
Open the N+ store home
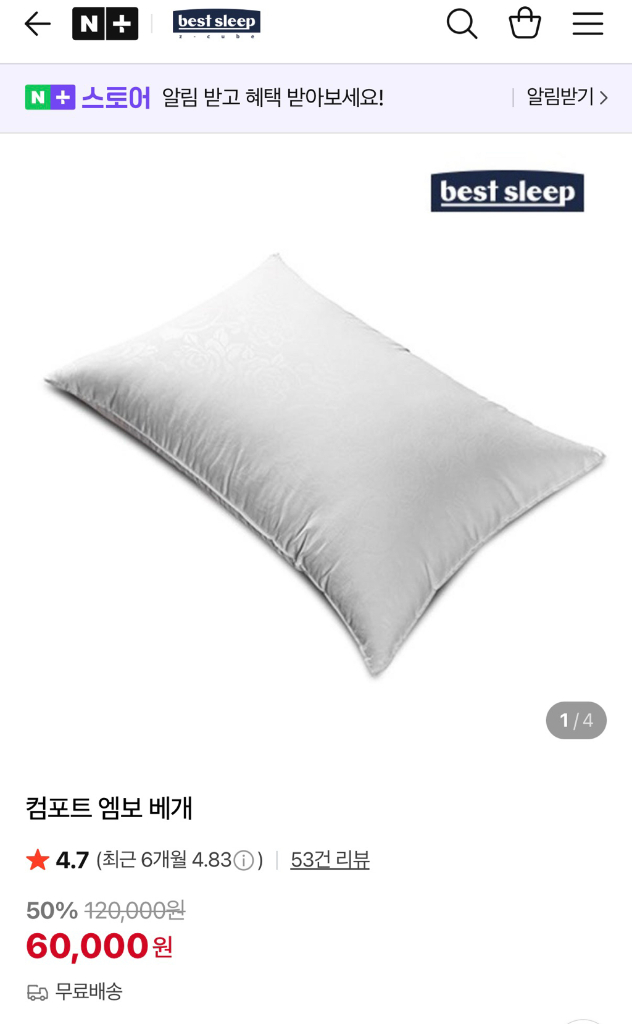coord(105,24)
